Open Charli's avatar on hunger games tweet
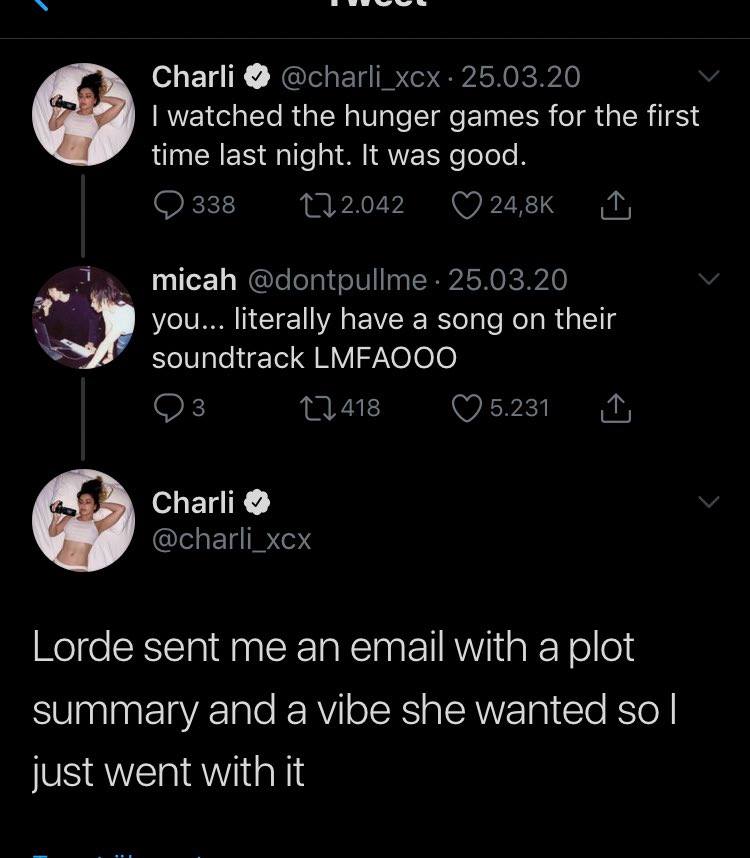The width and height of the screenshot is (750, 858). pos(84,114)
